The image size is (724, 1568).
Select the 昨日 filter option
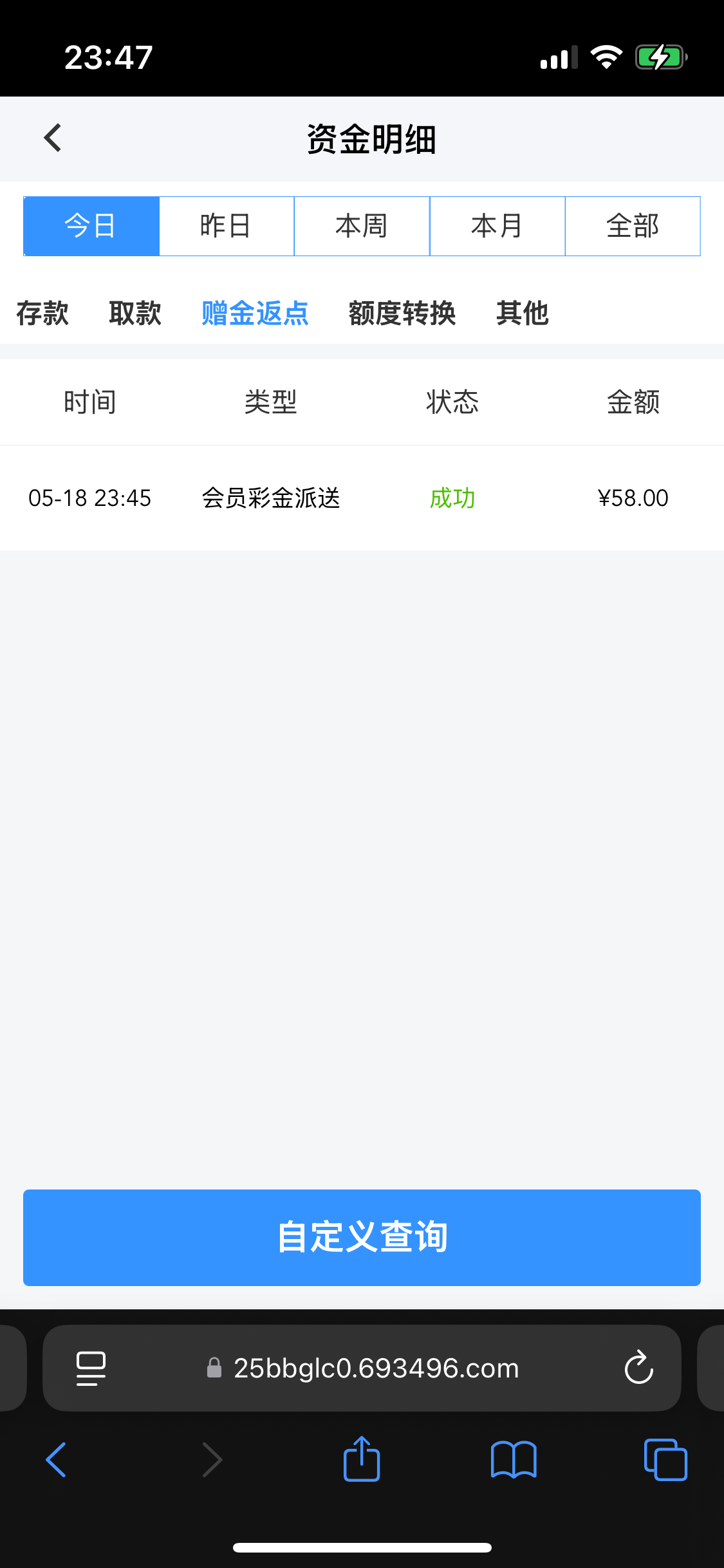coord(226,225)
